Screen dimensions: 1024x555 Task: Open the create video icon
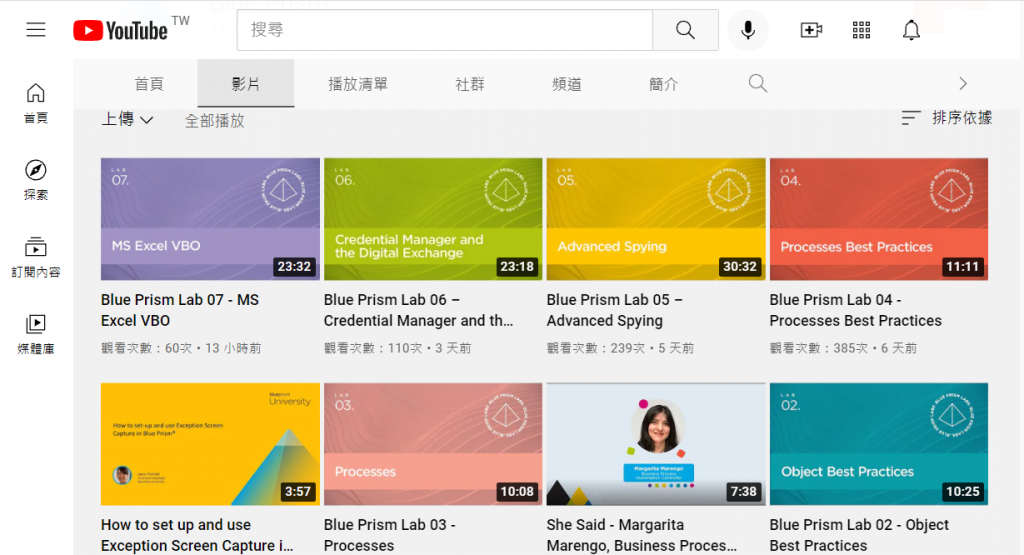[x=811, y=30]
